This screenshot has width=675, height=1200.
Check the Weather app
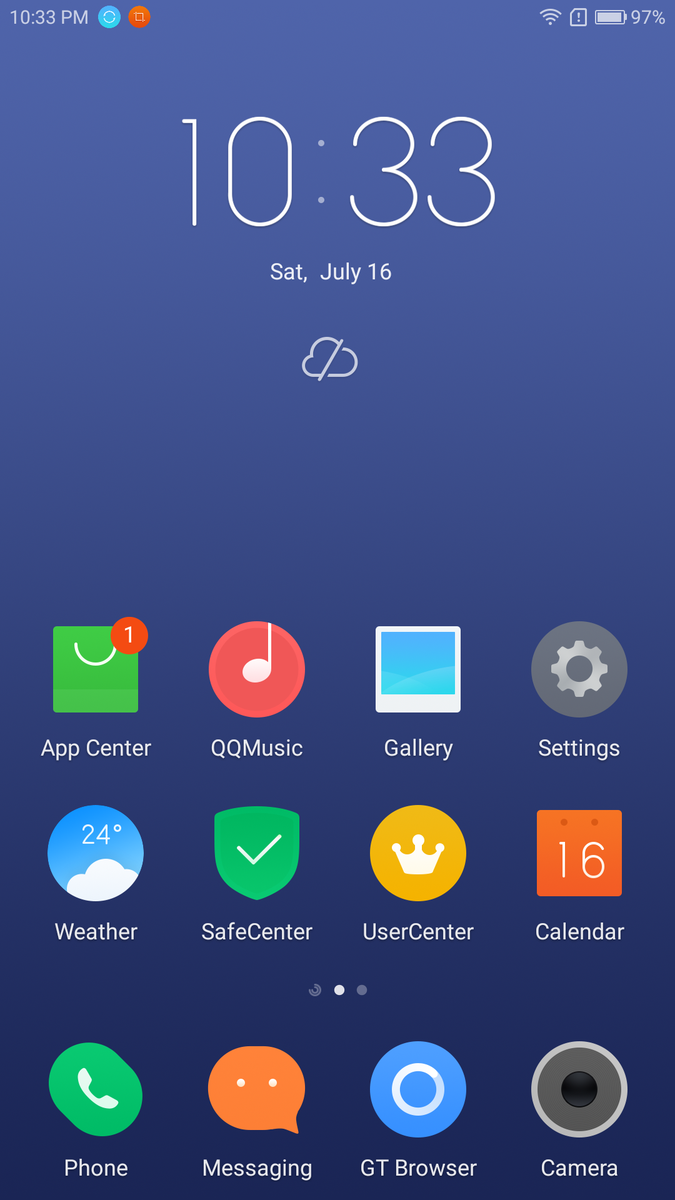click(96, 853)
